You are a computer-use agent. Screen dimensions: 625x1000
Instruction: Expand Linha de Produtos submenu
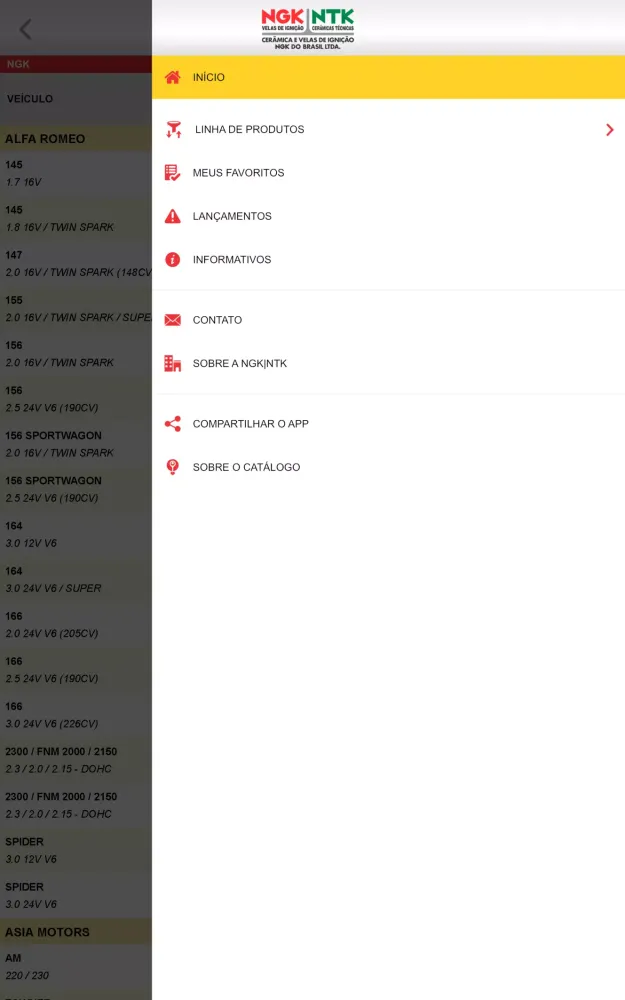609,130
